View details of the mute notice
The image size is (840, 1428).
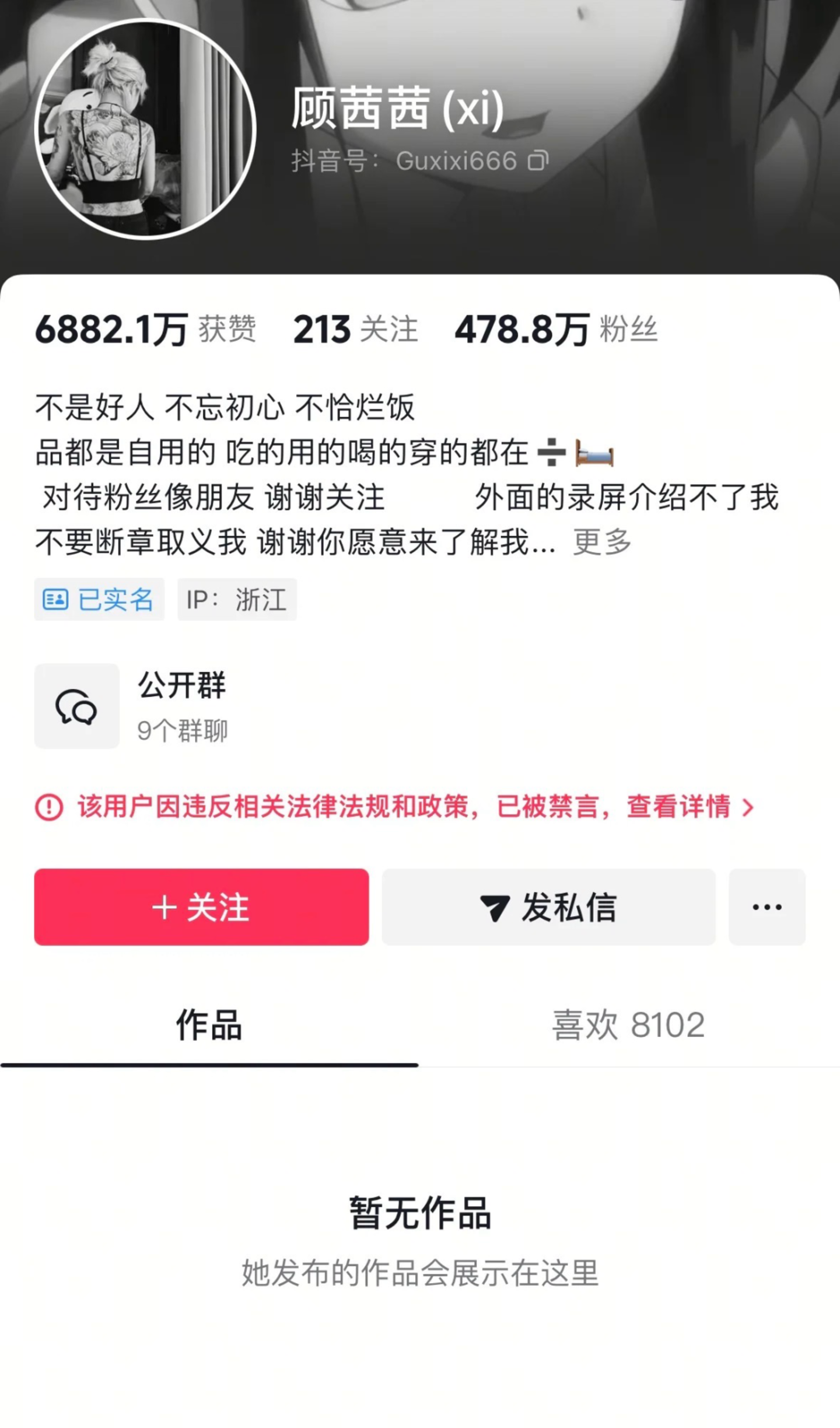coord(689,807)
